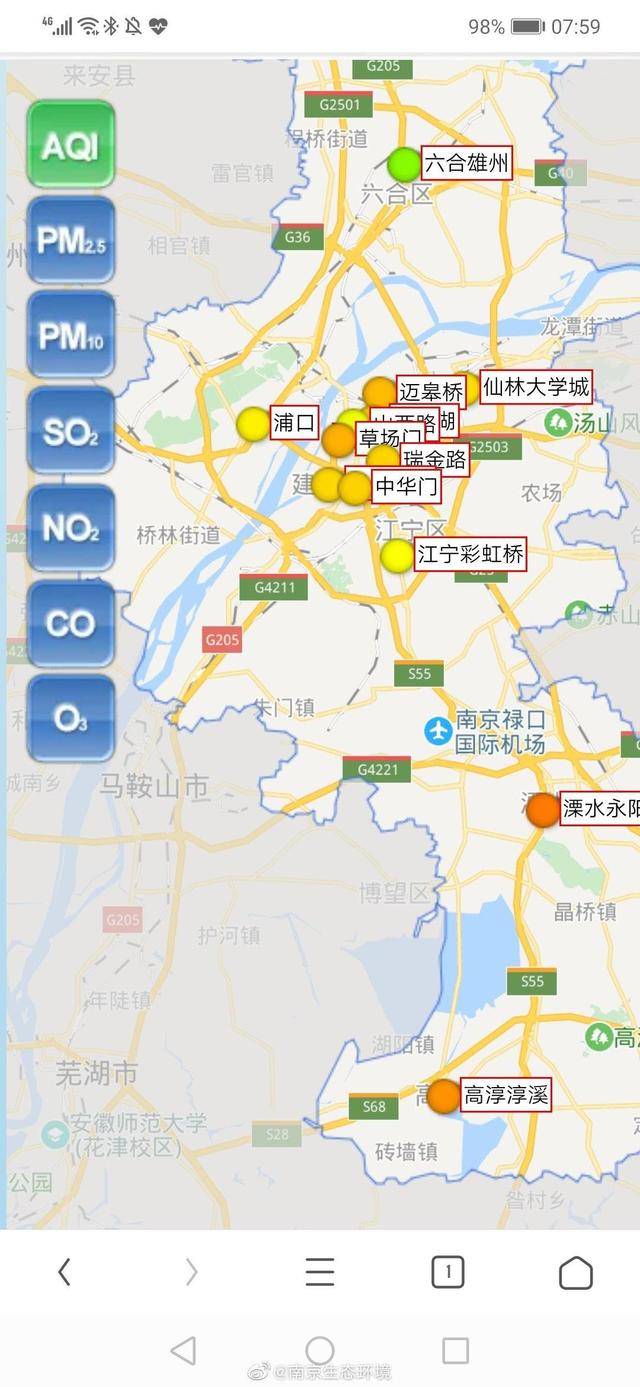Tap the 仙林大学城 station marker
Image resolution: width=640 pixels, height=1387 pixels.
(467, 389)
